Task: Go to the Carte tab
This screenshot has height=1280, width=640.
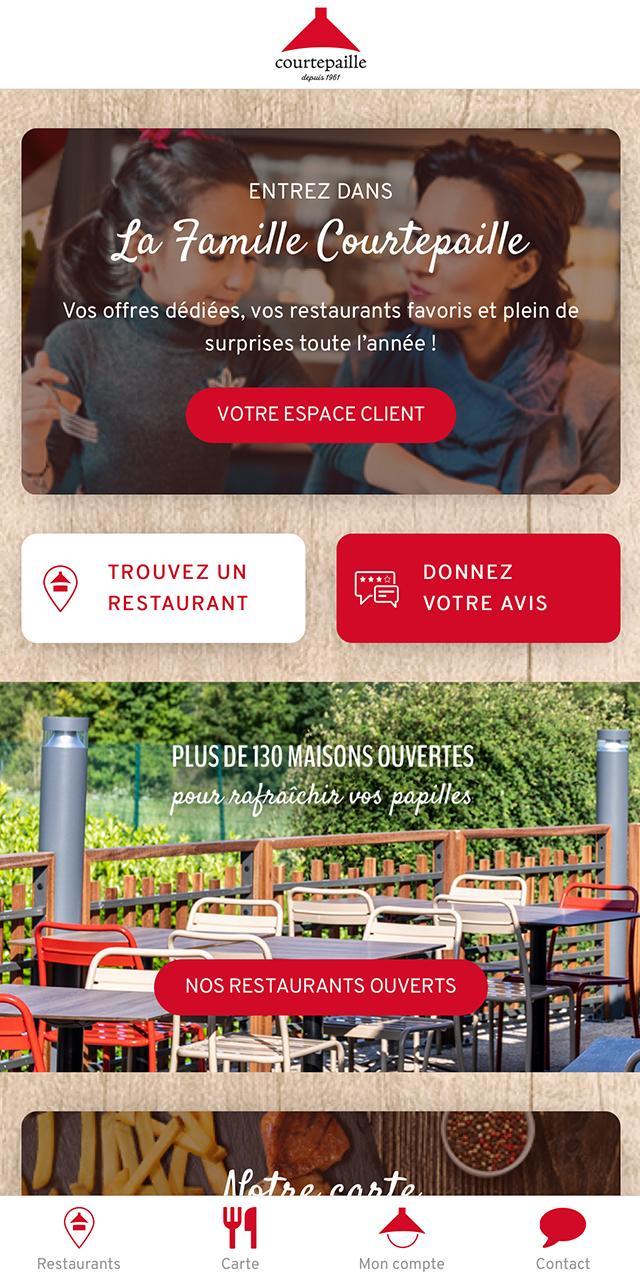Action: tap(240, 1238)
